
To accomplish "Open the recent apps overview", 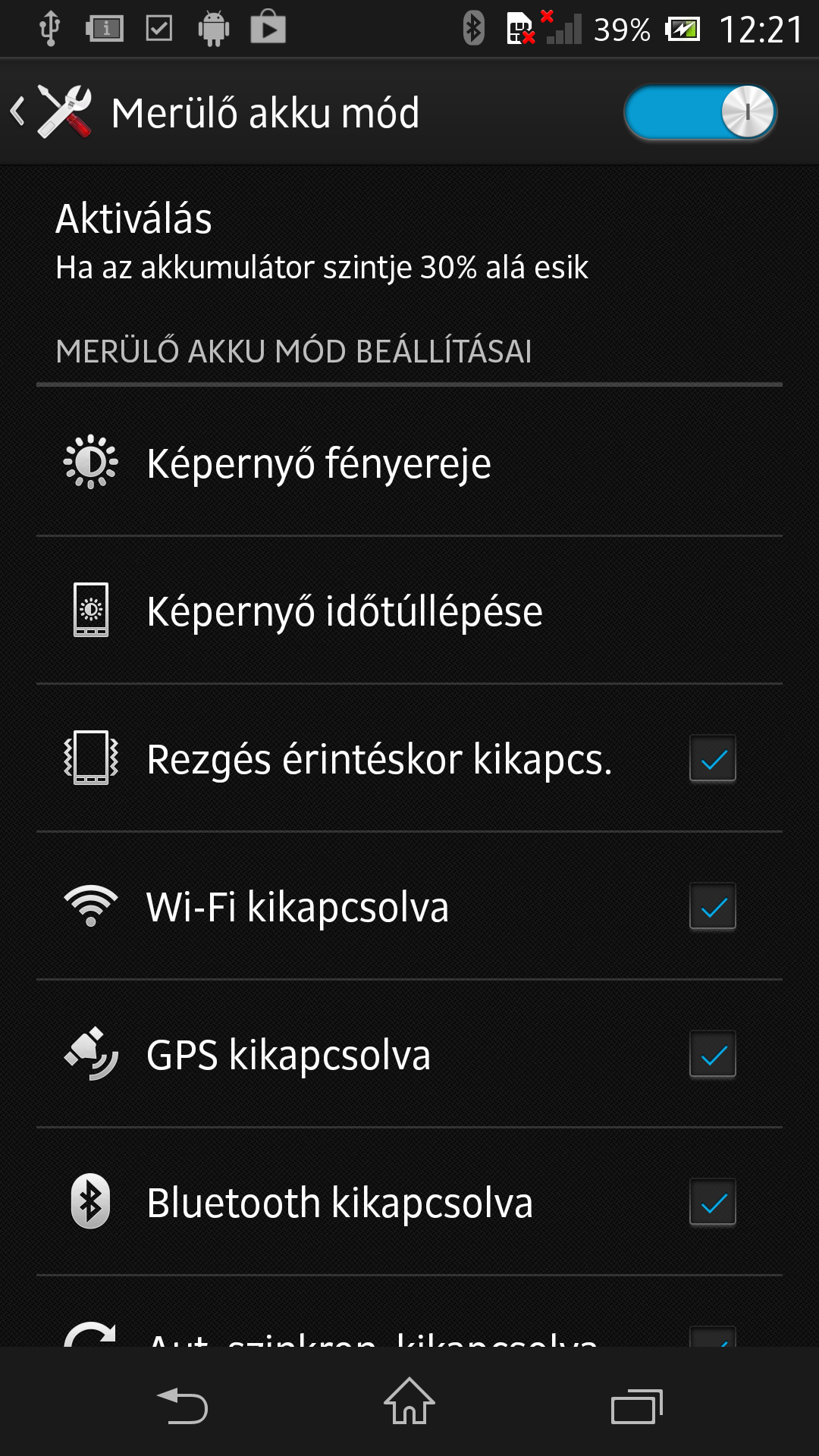I will click(x=636, y=1407).
